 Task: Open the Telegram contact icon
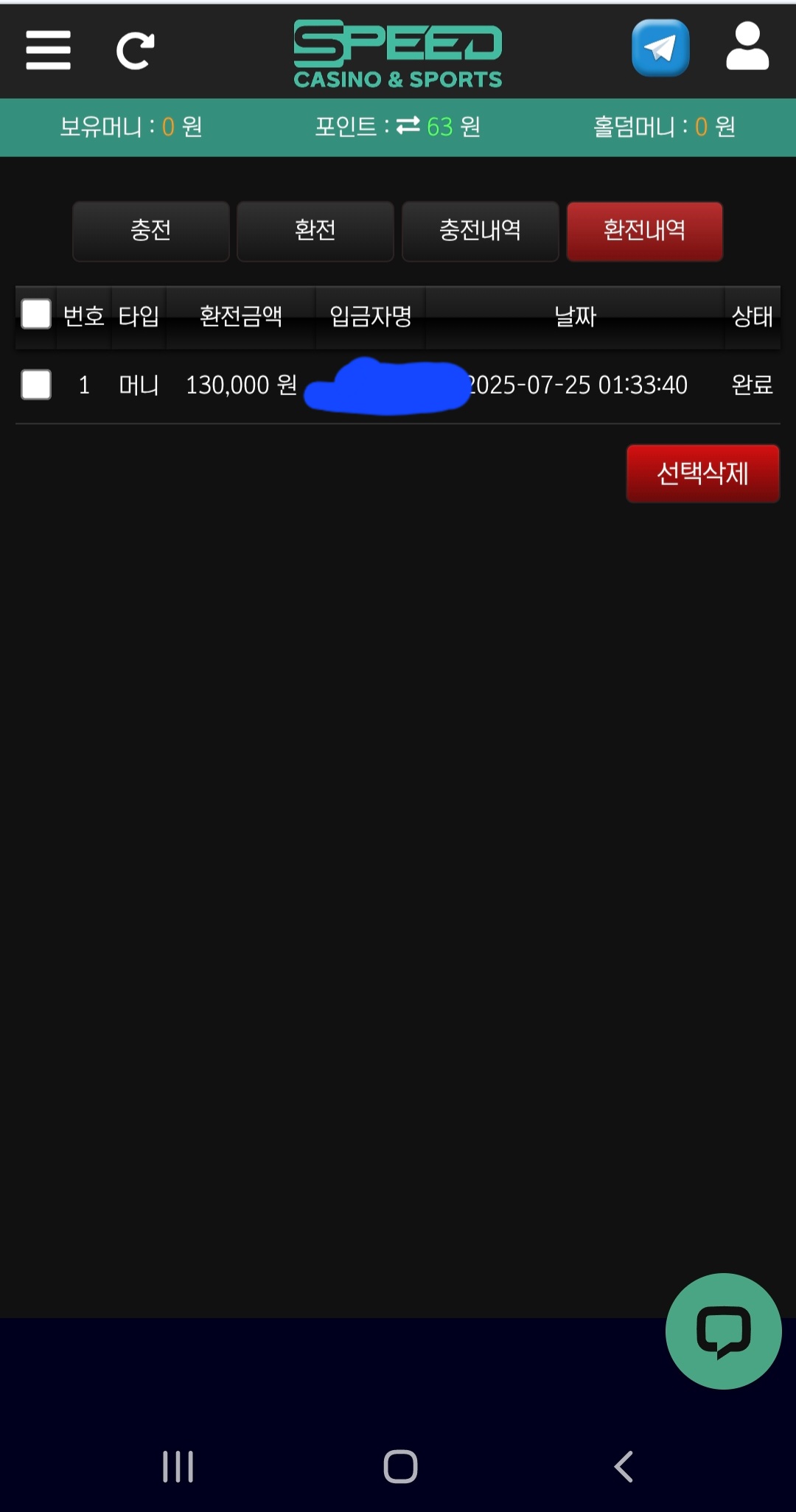coord(660,49)
